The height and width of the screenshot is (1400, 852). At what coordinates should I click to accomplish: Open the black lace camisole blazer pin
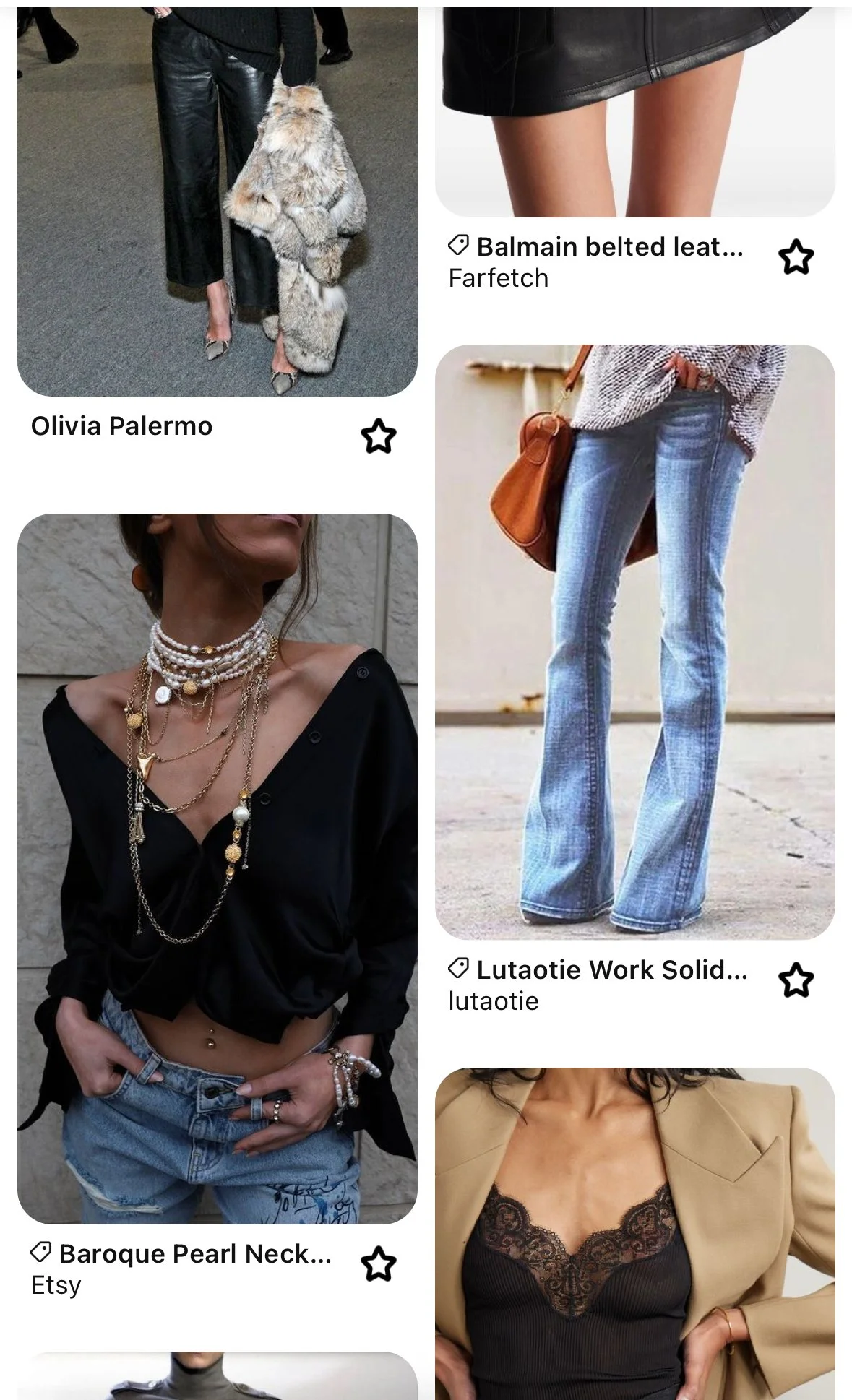634,1234
